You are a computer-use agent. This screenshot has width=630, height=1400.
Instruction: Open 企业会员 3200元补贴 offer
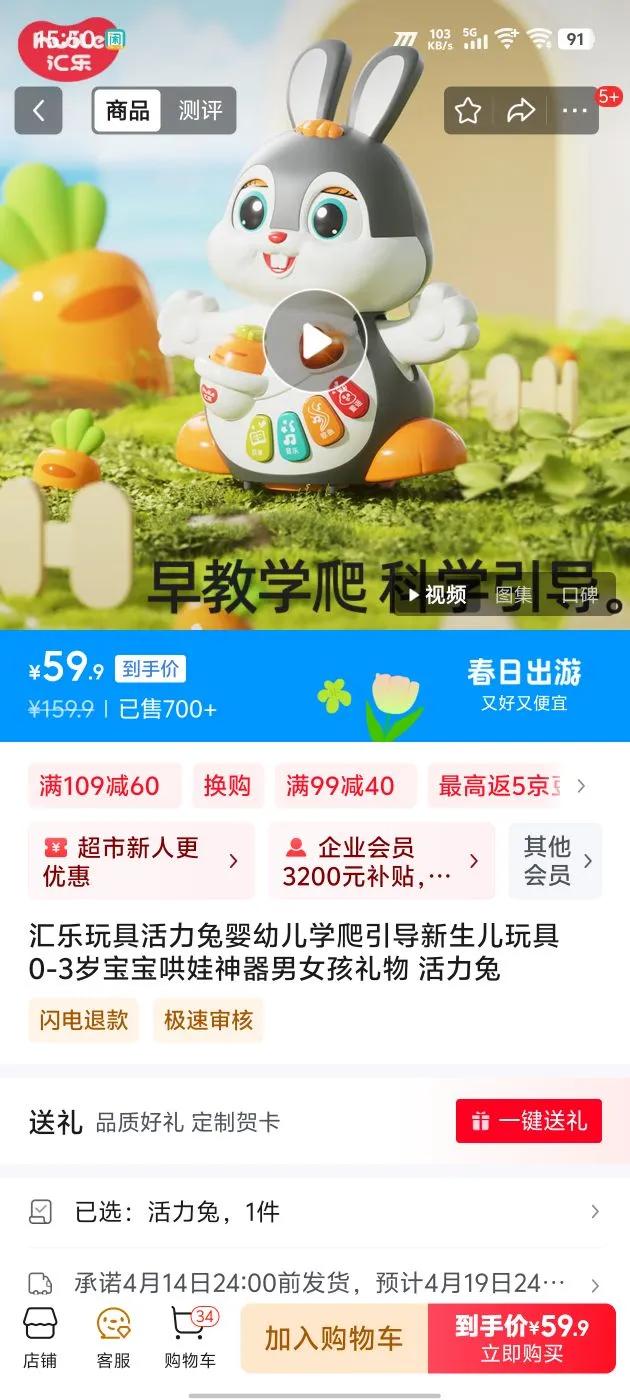pyautogui.click(x=381, y=861)
